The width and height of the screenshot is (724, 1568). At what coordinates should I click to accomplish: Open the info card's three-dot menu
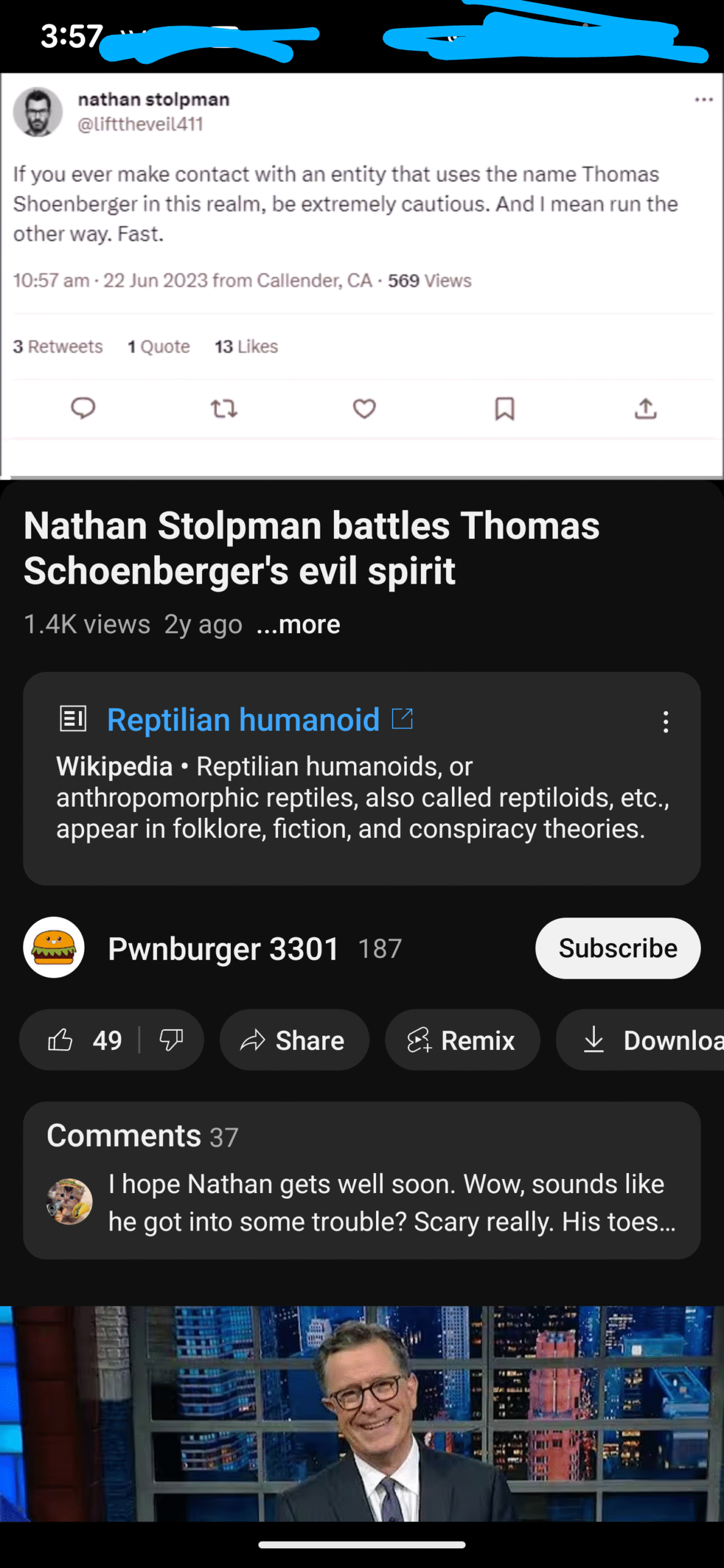(x=666, y=722)
